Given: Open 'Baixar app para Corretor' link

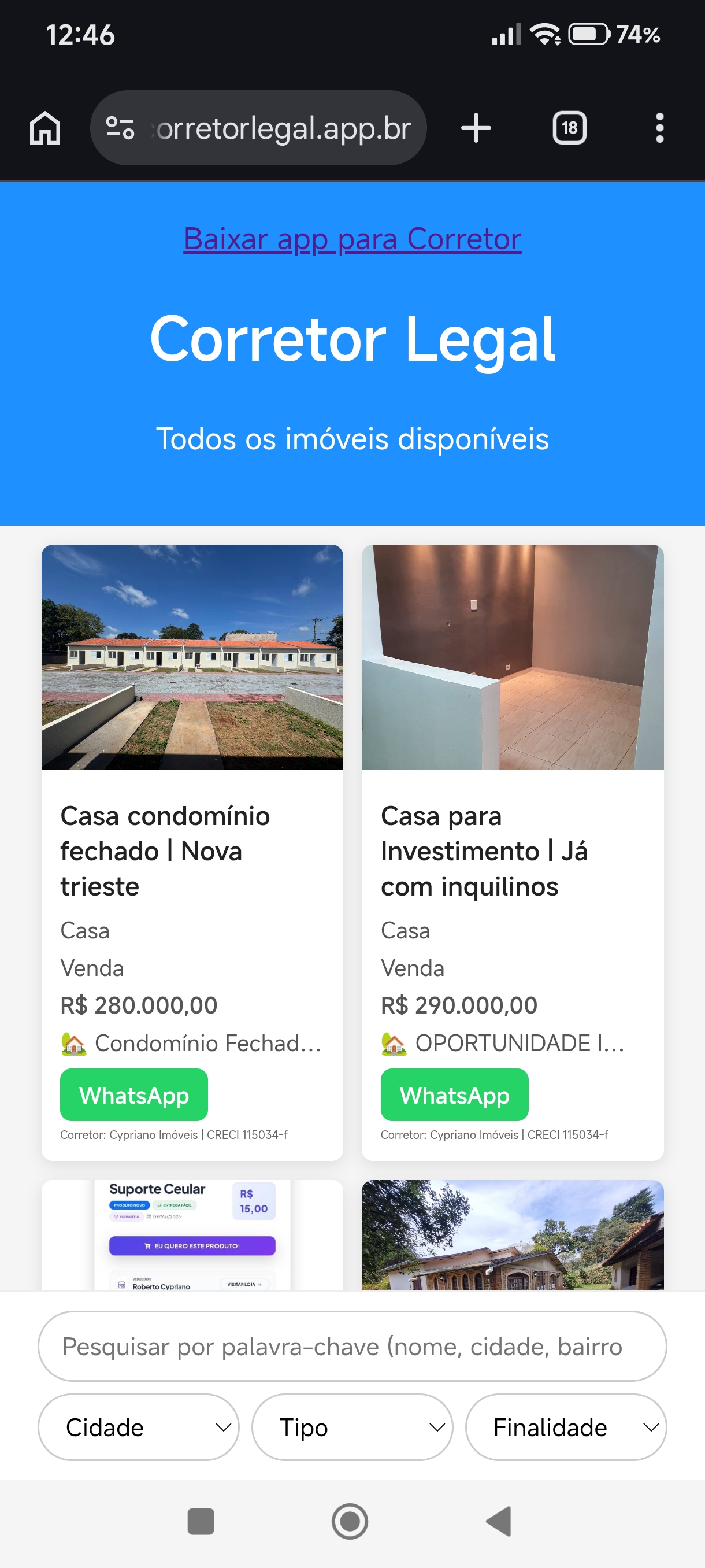Looking at the screenshot, I should coord(351,239).
